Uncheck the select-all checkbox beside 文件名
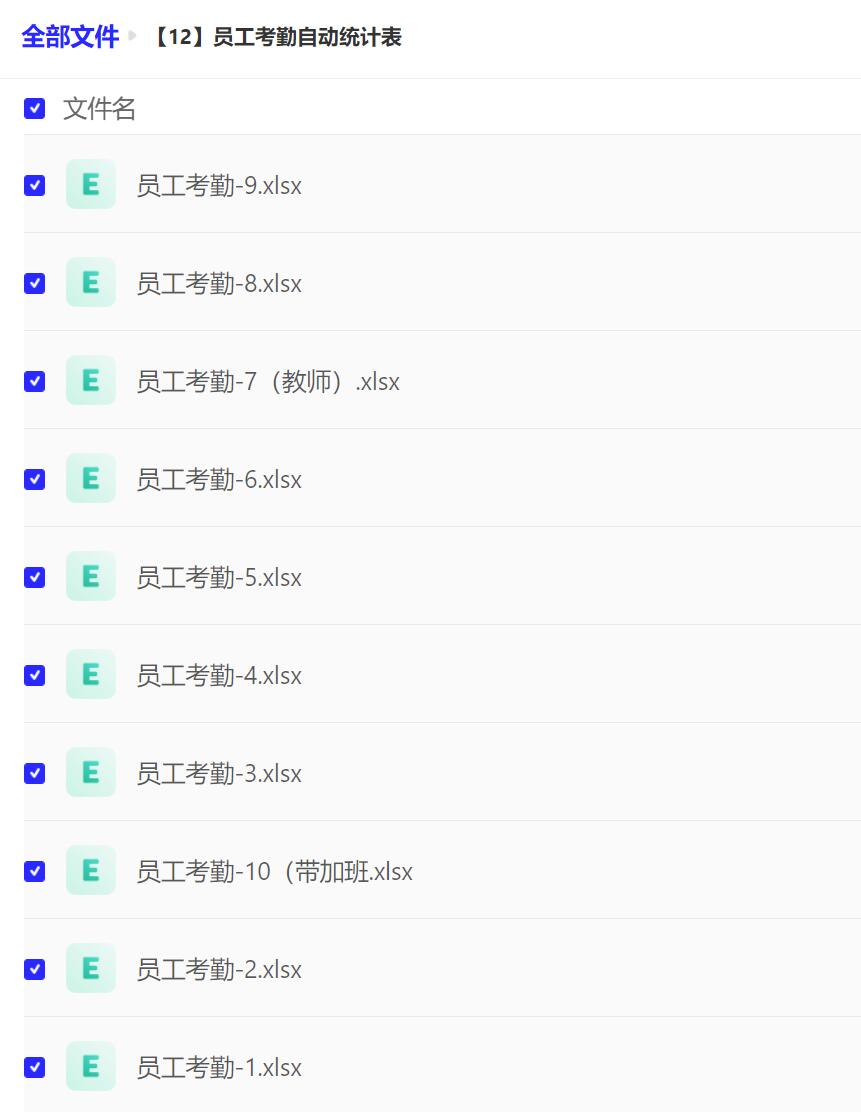Viewport: 861px width, 1112px height. pyautogui.click(x=34, y=108)
